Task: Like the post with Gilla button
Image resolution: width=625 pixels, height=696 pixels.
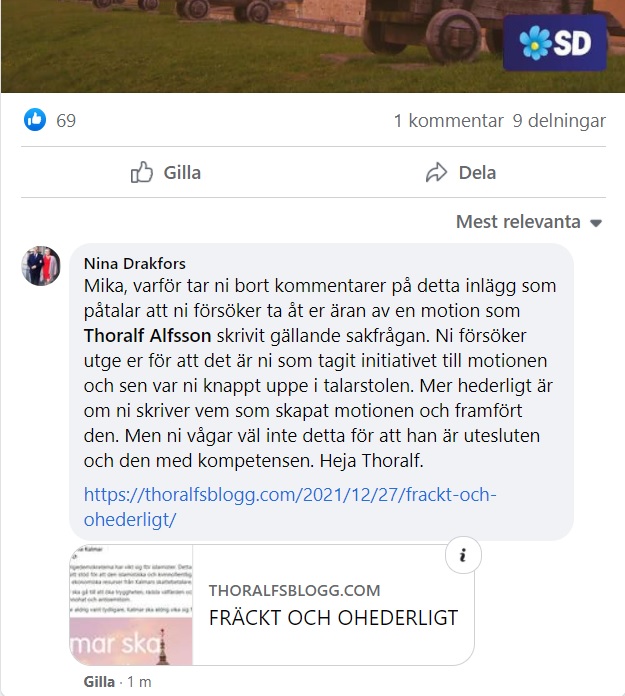Action: (x=166, y=172)
